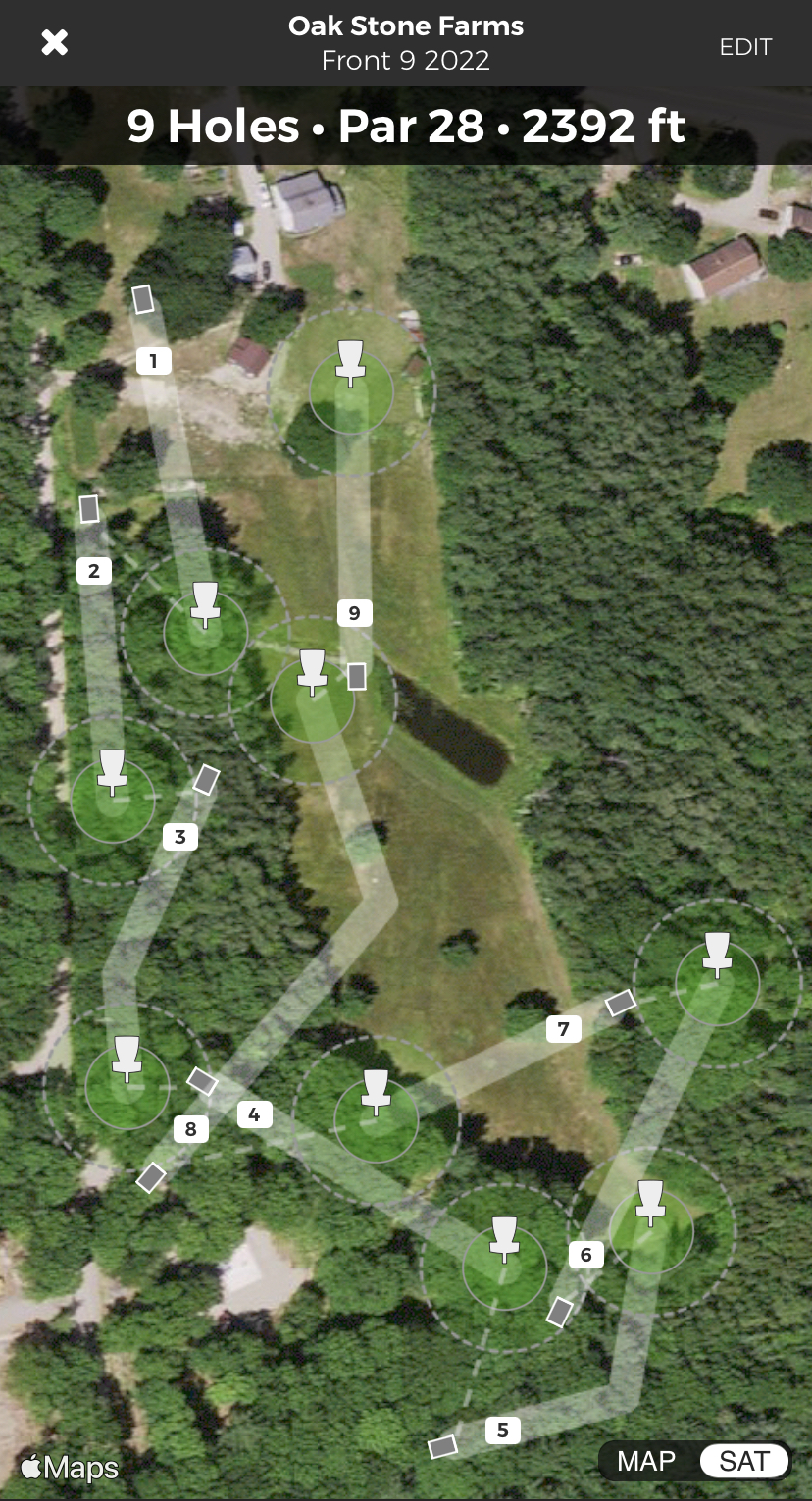
Task: Select the SAT satellite view
Action: [x=744, y=1461]
